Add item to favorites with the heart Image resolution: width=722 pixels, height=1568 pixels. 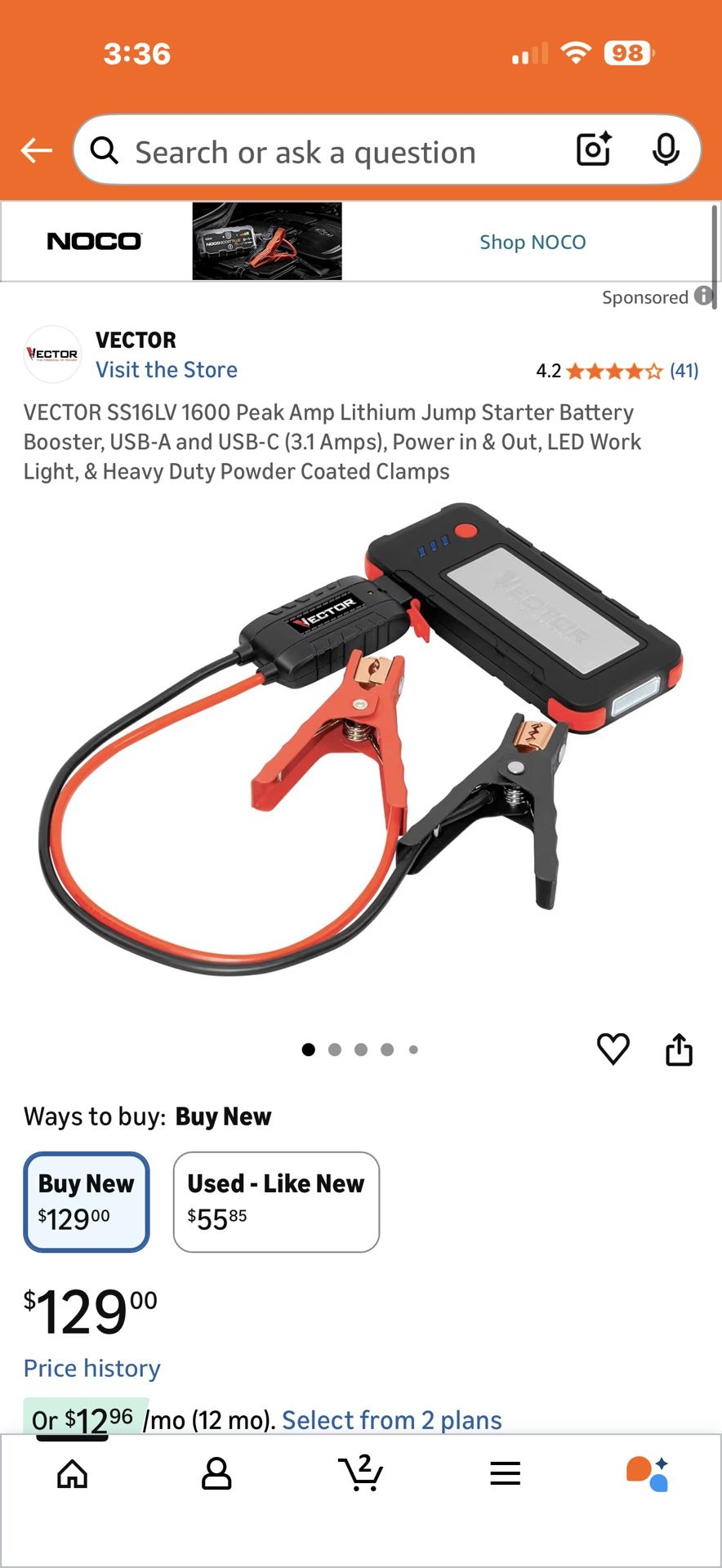point(613,1049)
